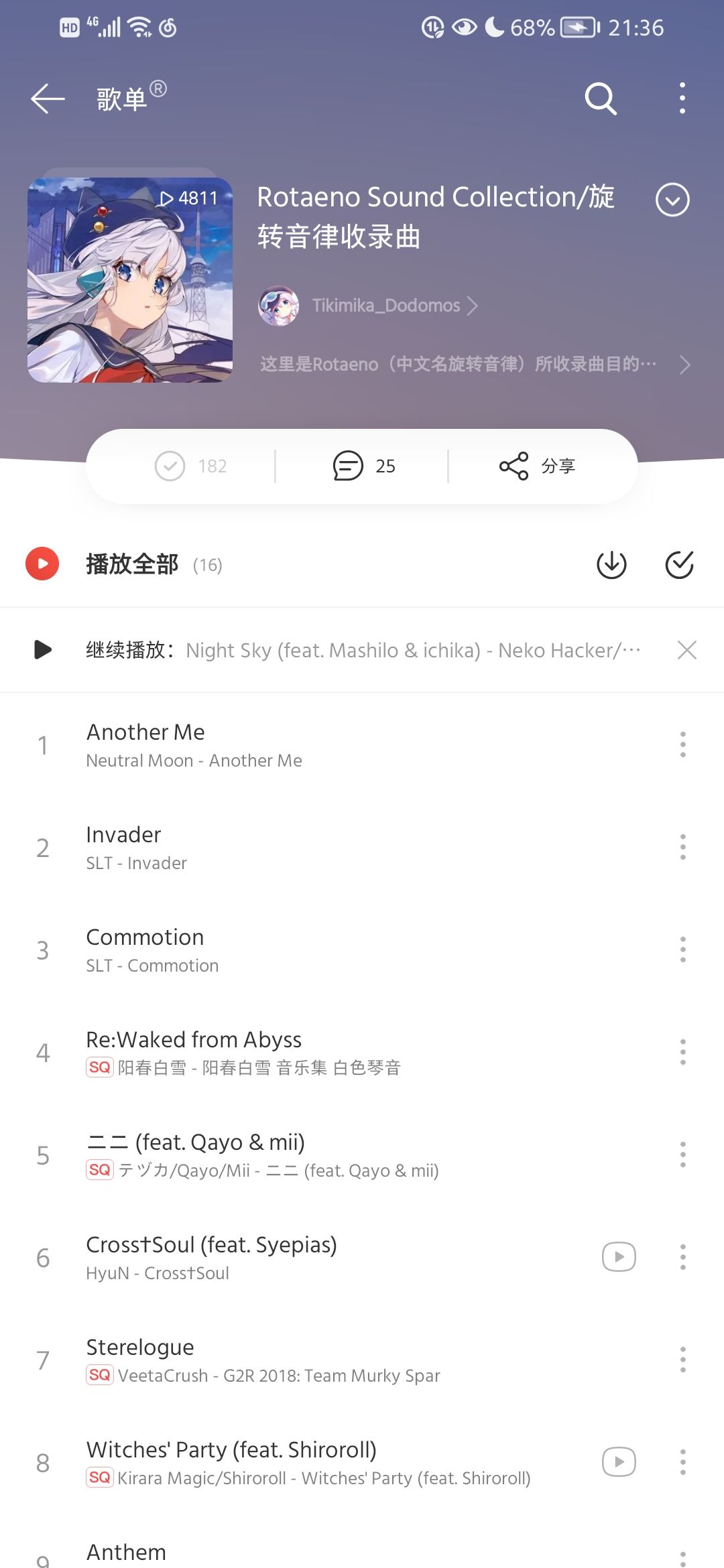Screen dimensions: 724x1568
Task: Open more options for Invader
Action: click(682, 848)
